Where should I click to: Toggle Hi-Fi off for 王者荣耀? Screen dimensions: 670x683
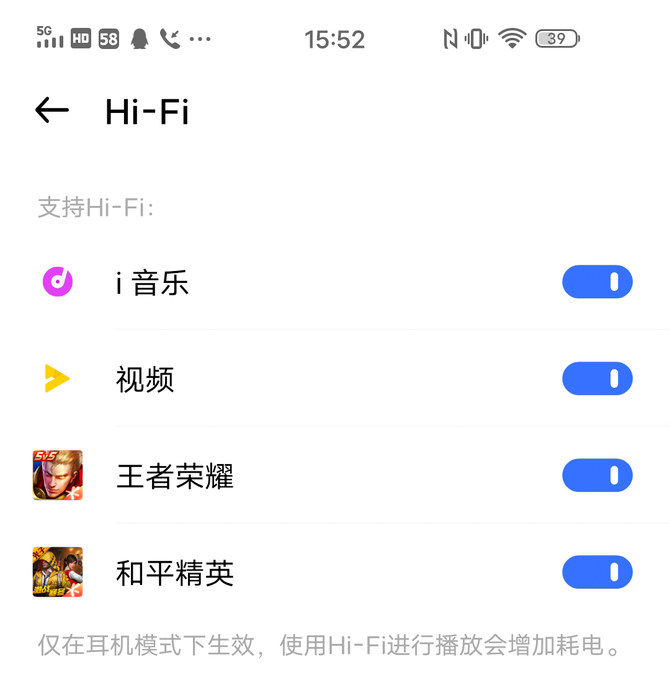click(x=597, y=475)
